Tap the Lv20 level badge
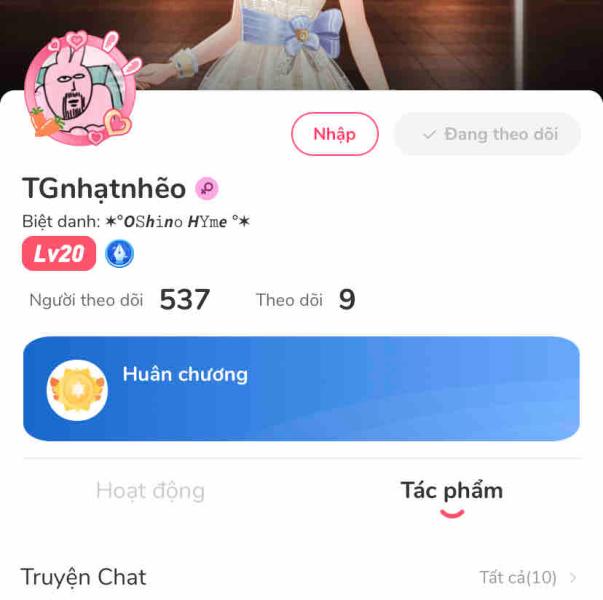This screenshot has width=603, height=600. point(59,254)
